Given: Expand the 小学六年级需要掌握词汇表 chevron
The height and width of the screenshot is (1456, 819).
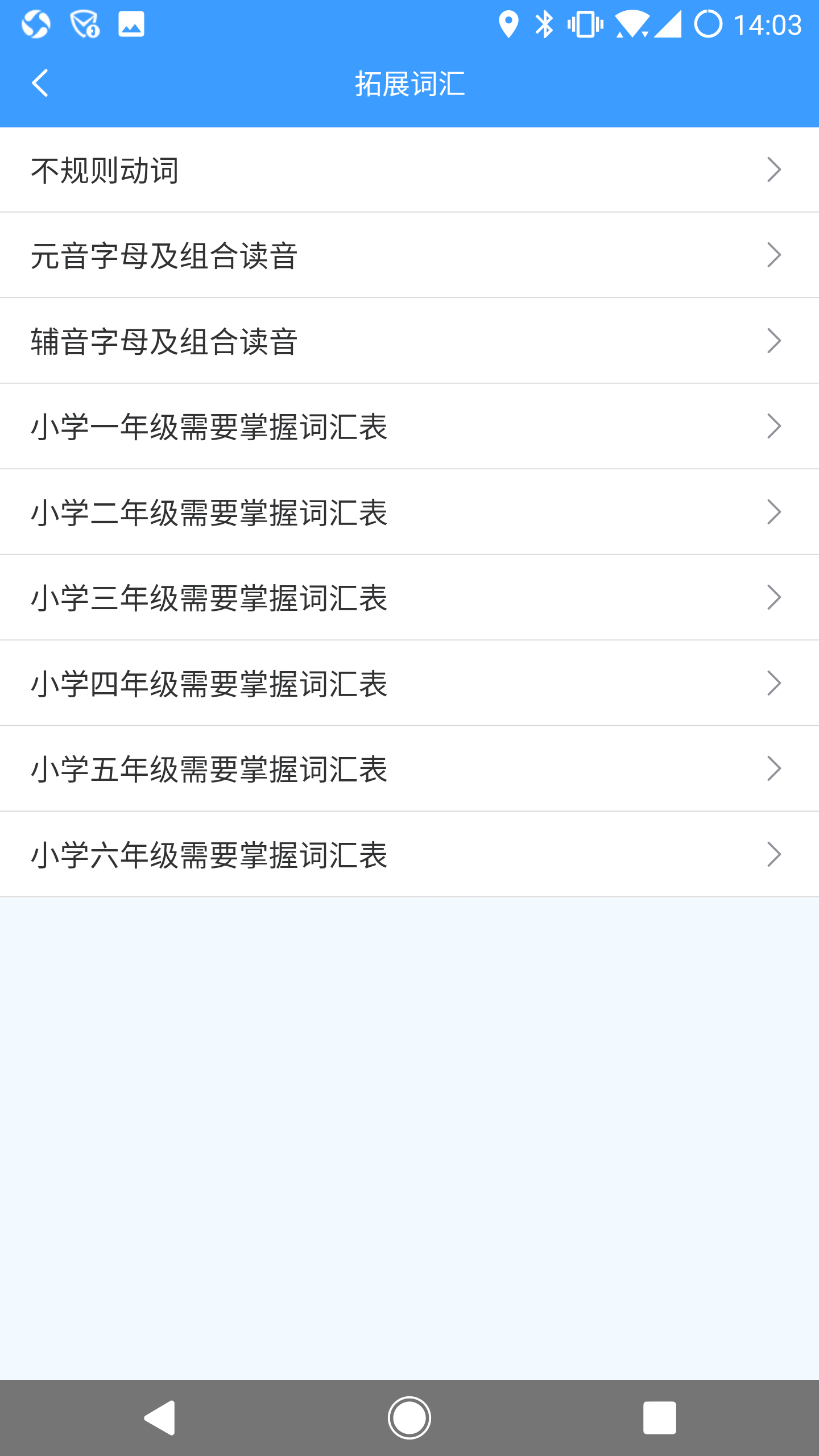Looking at the screenshot, I should (x=772, y=853).
